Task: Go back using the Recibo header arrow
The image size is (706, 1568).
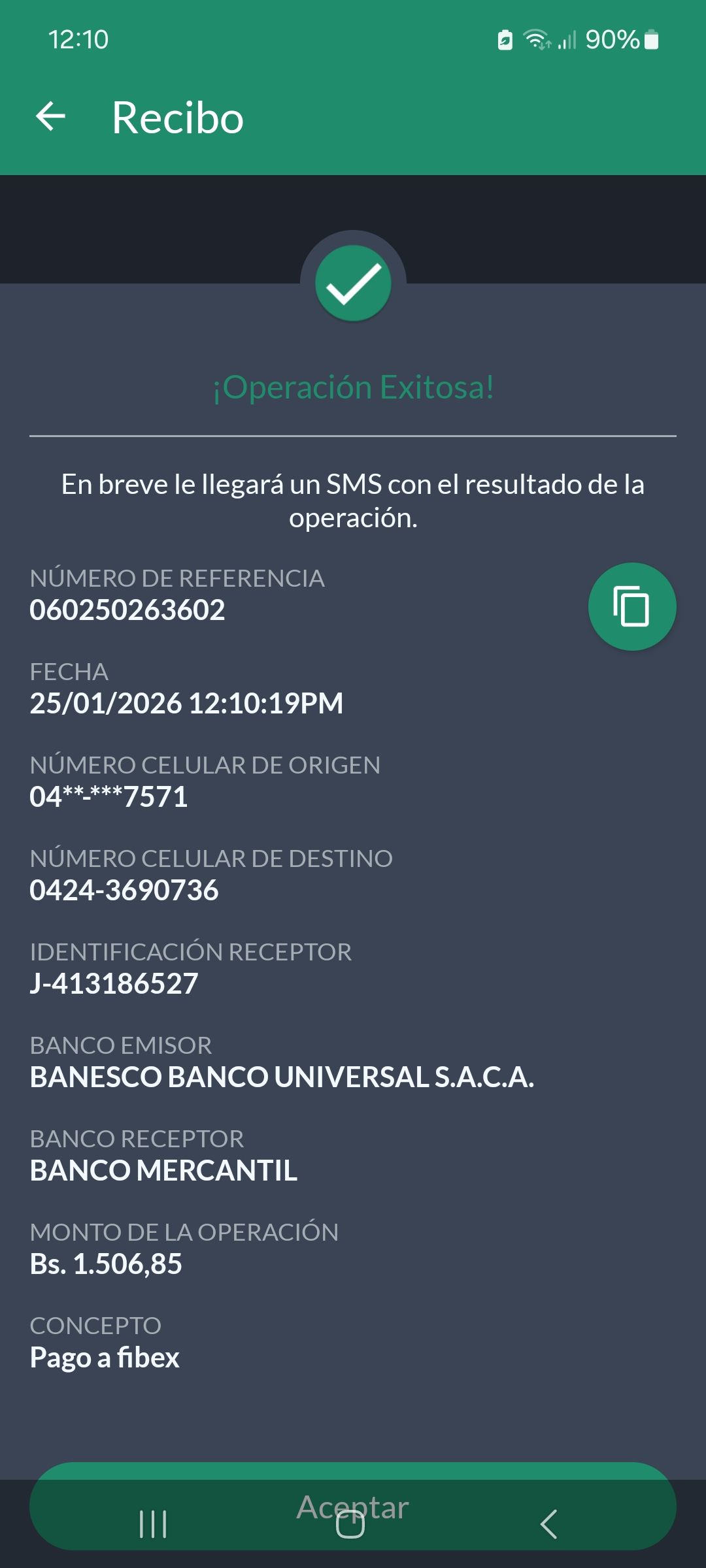Action: (50, 118)
